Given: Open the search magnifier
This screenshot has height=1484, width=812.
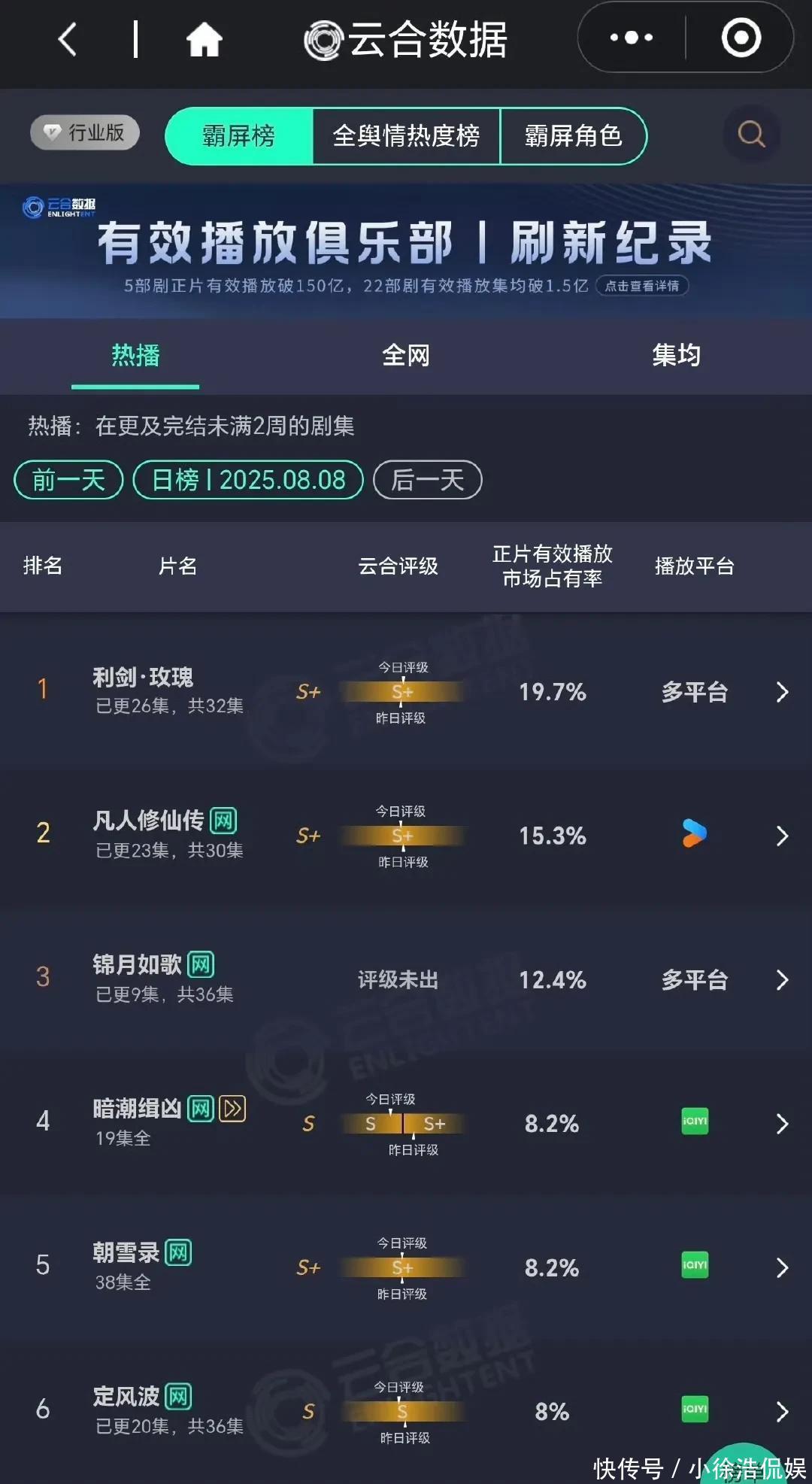Looking at the screenshot, I should point(751,135).
